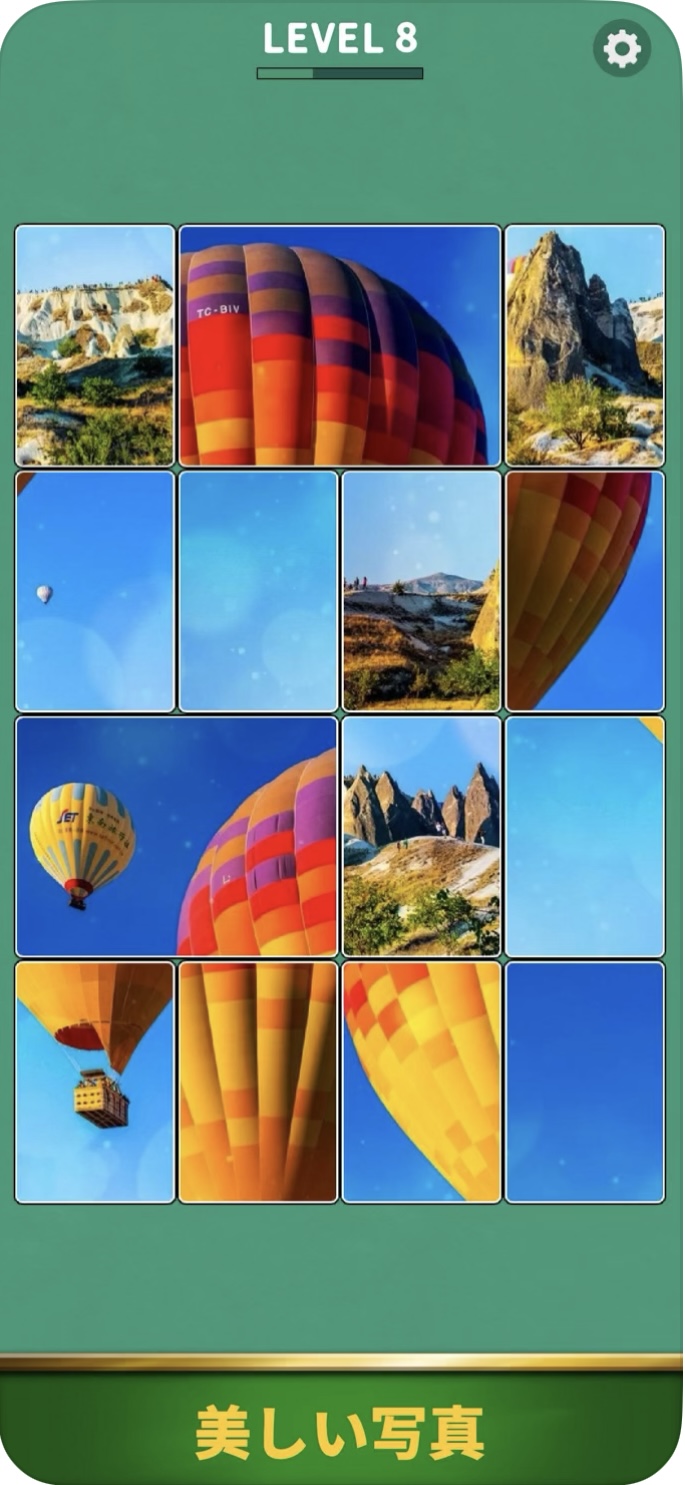Image resolution: width=685 pixels, height=1485 pixels.
Task: Tap the white cliff landscape tile
Action: pos(95,345)
